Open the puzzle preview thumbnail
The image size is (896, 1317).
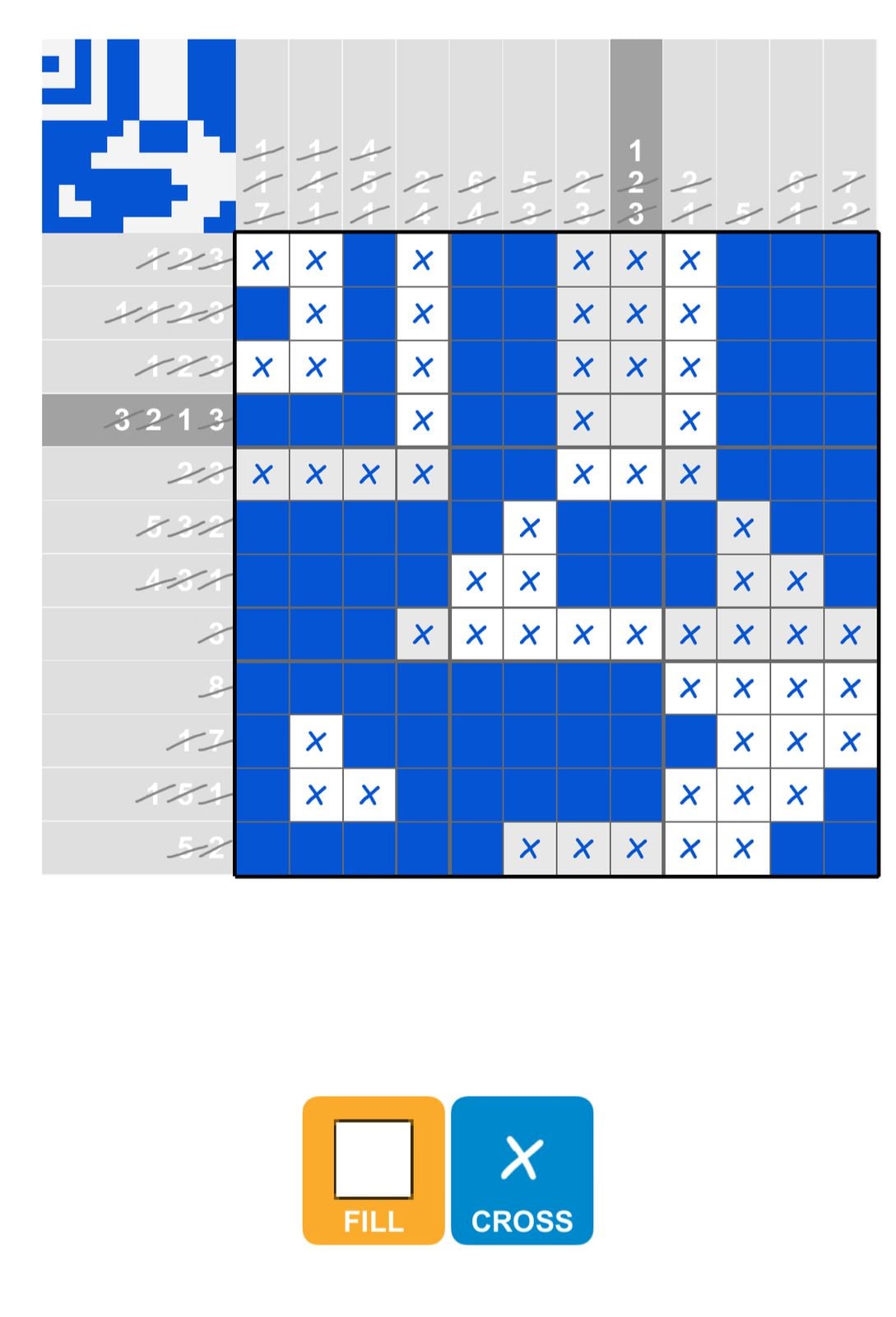point(138,136)
